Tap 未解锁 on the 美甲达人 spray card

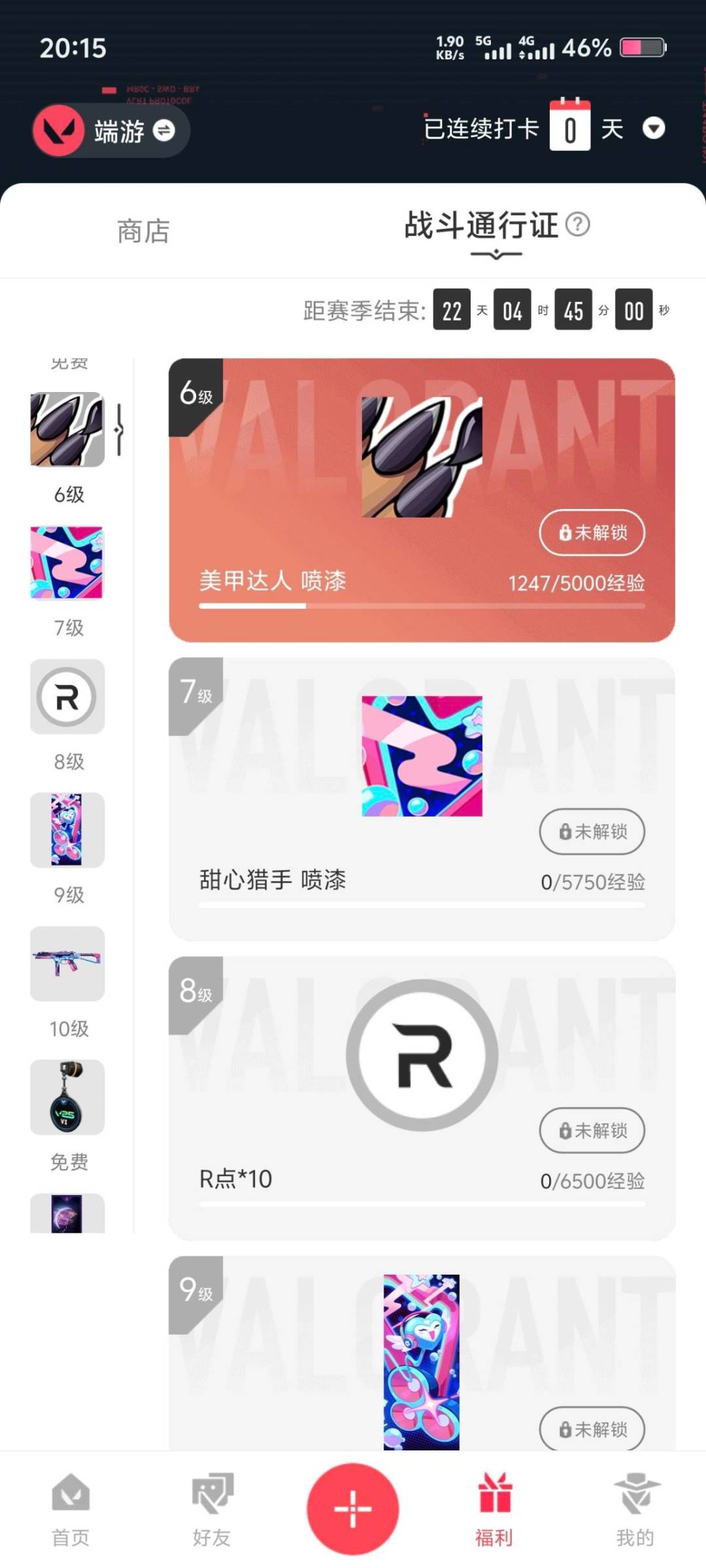tap(590, 533)
